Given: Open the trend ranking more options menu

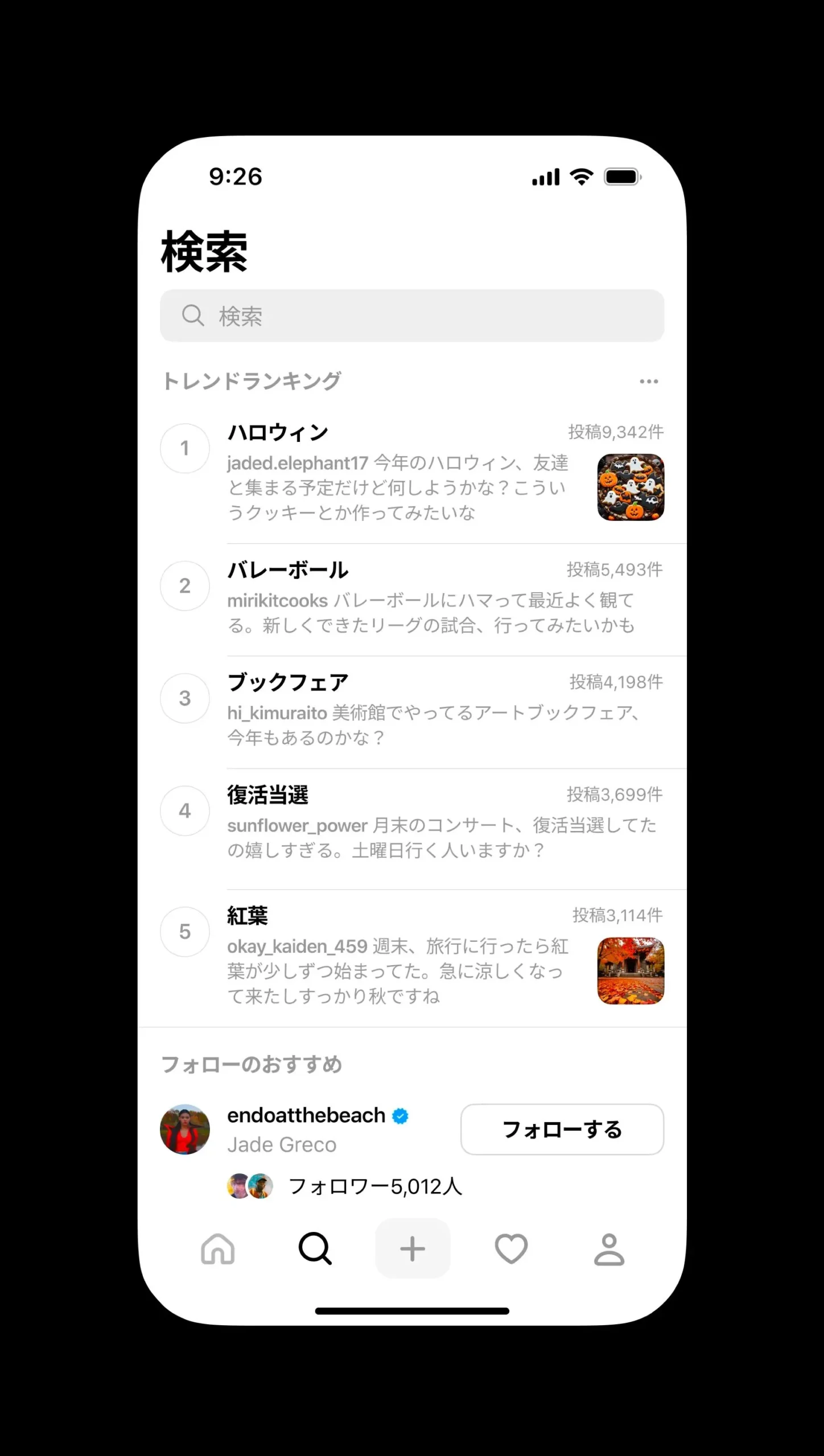Looking at the screenshot, I should pyautogui.click(x=648, y=381).
